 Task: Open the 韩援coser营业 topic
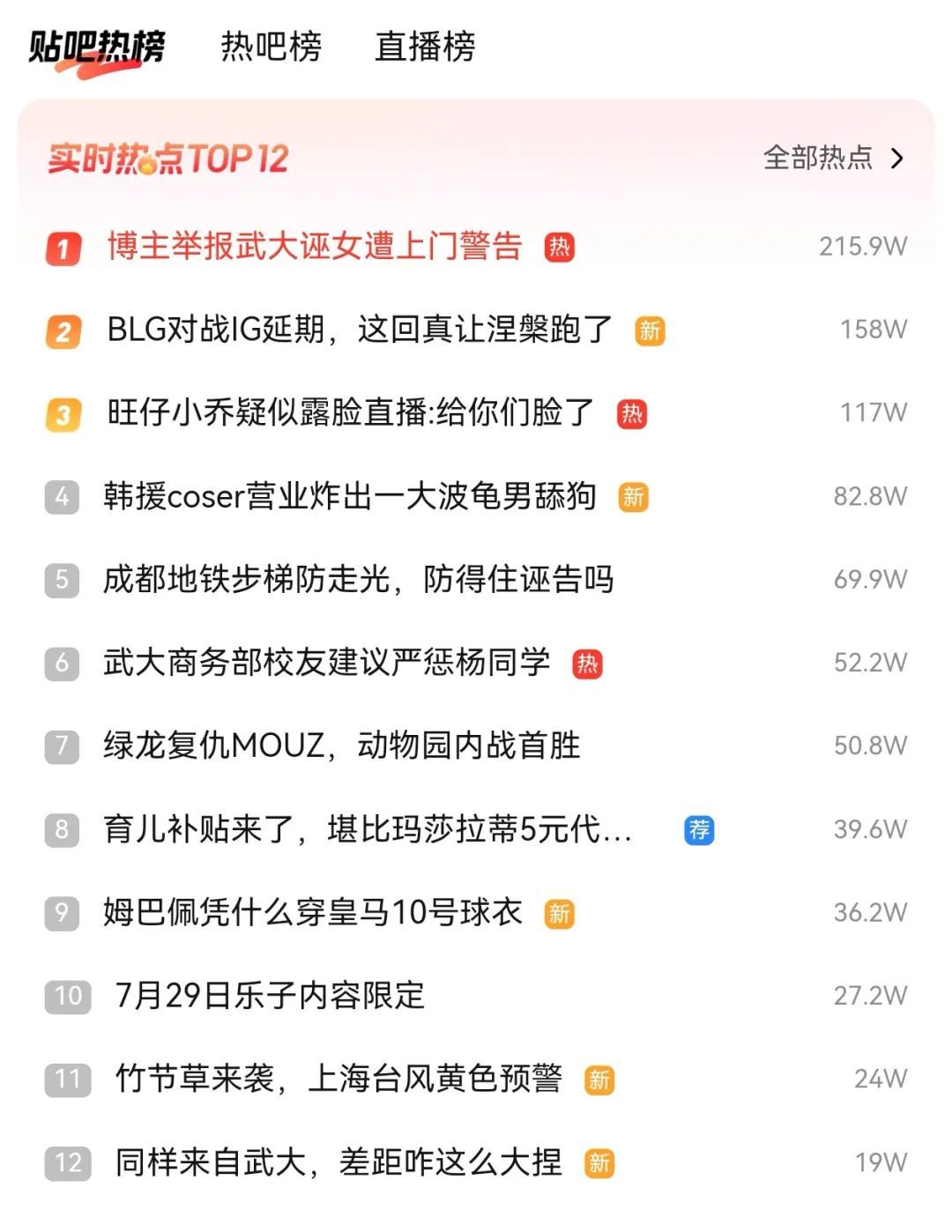(349, 496)
